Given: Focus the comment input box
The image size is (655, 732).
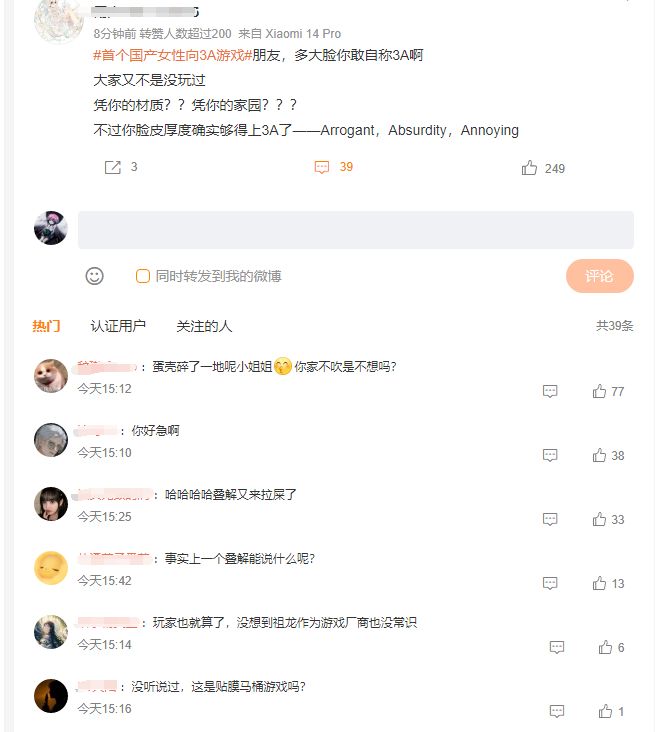Looking at the screenshot, I should pos(355,230).
